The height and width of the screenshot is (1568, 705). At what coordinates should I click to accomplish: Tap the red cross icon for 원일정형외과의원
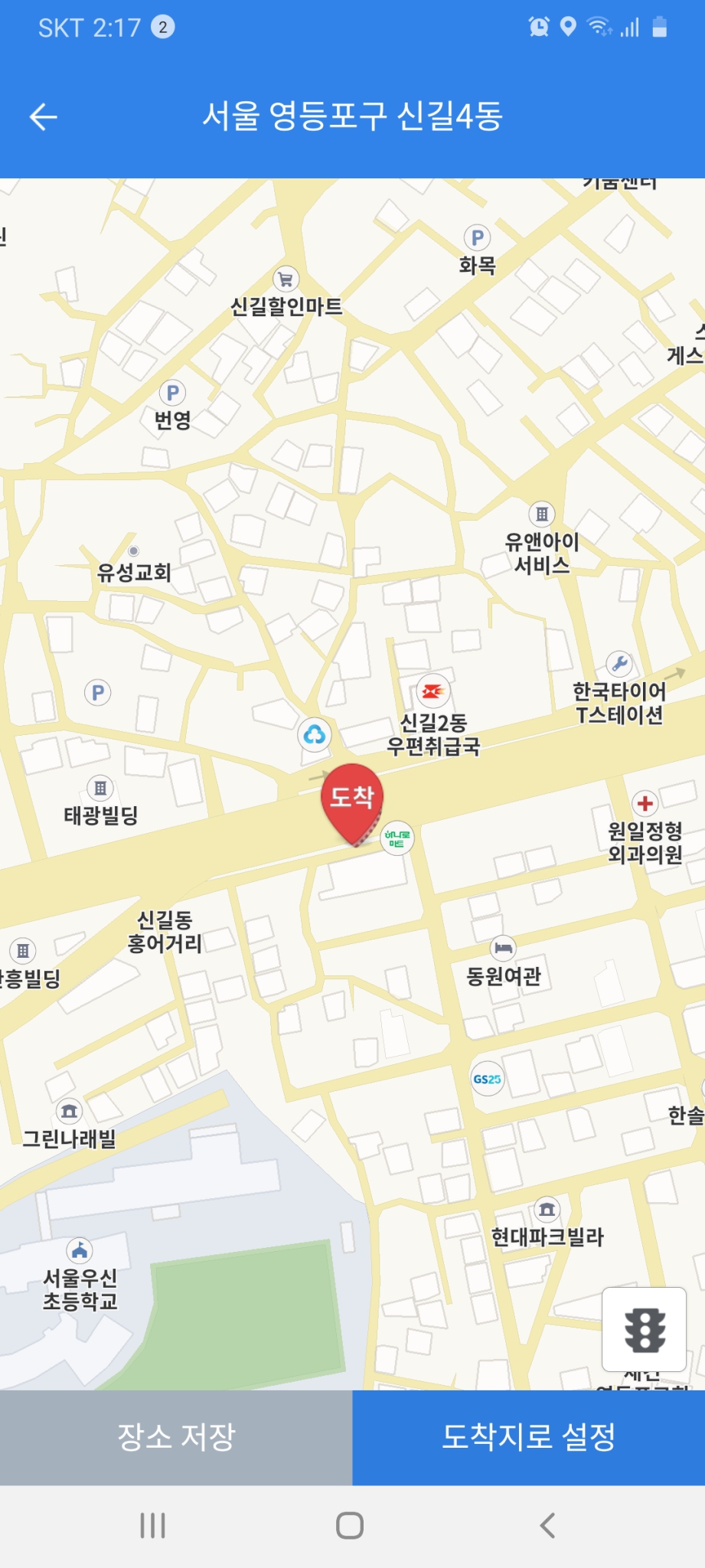click(645, 804)
